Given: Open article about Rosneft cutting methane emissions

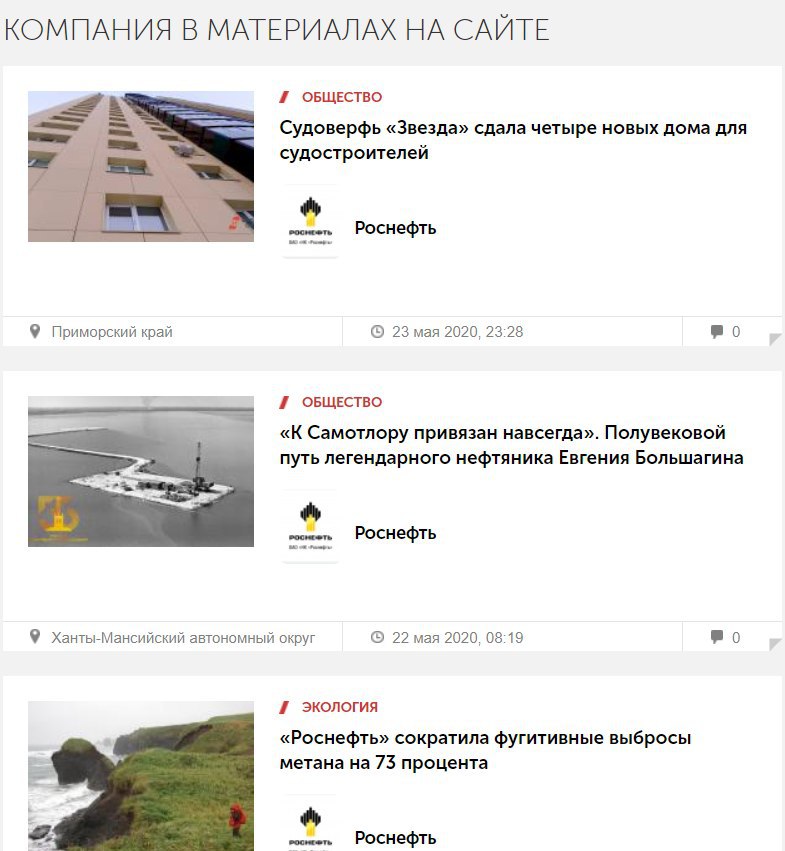Looking at the screenshot, I should click(485, 750).
